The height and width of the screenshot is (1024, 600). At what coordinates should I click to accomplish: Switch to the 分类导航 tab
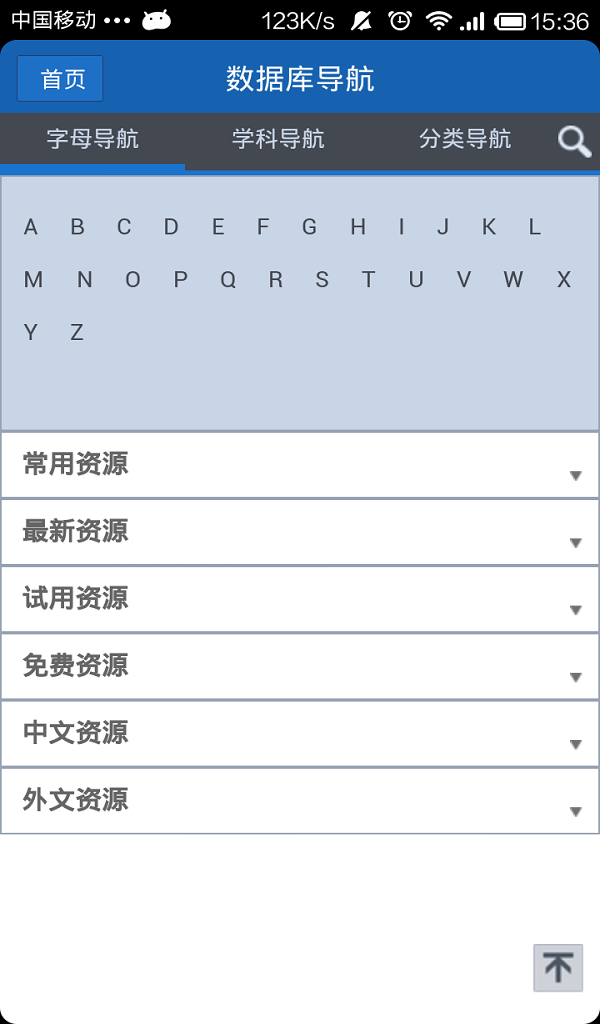(x=465, y=139)
